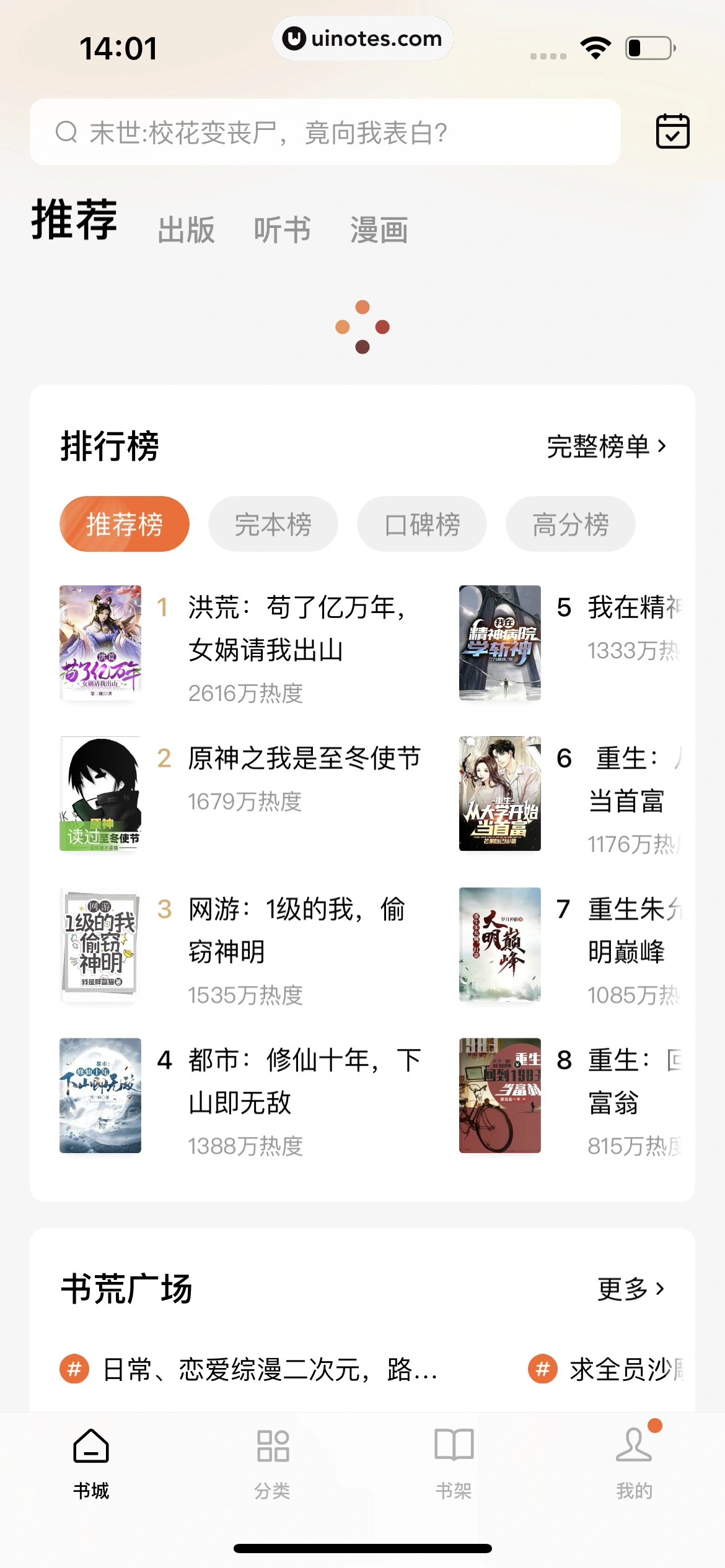
Task: Open book 网游：1级的我，偷窃神明
Action: [296, 930]
